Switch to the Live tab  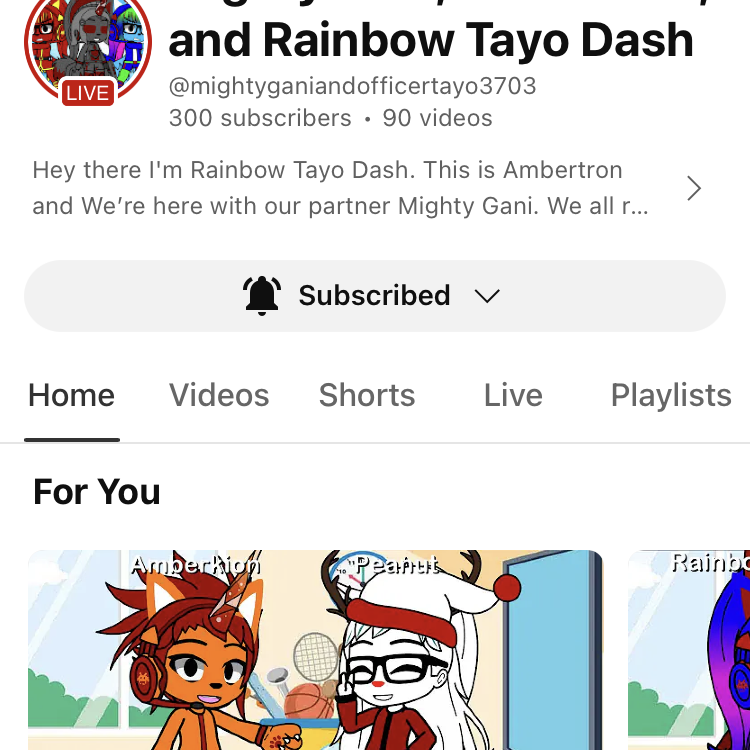(513, 396)
